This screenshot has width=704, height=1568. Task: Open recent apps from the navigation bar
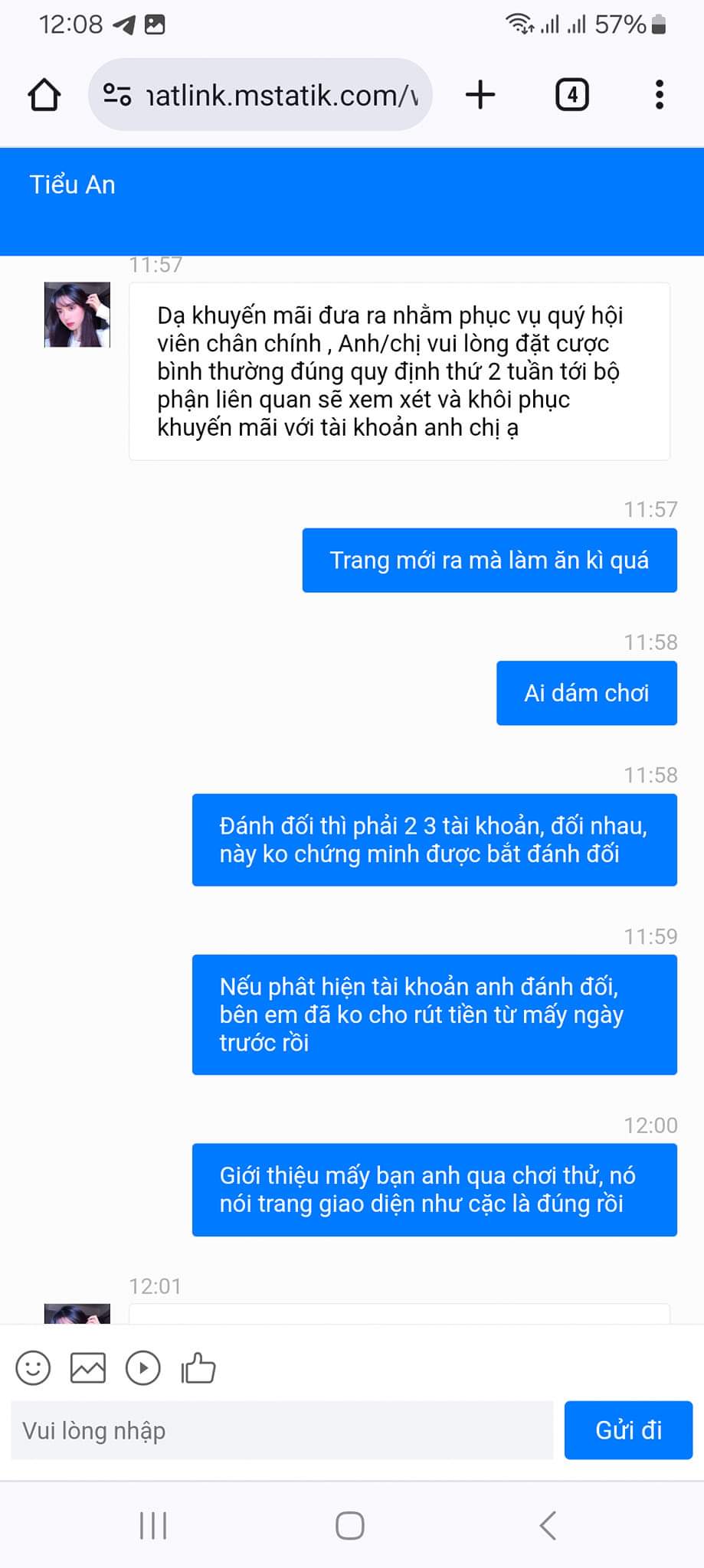click(153, 1525)
